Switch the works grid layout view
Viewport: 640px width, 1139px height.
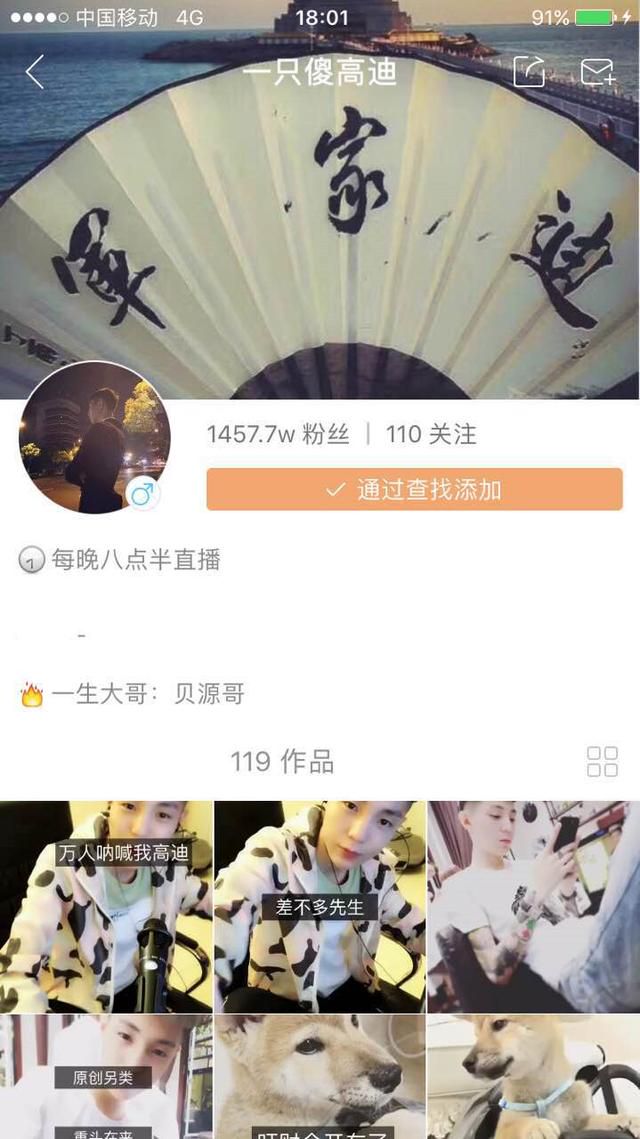click(602, 761)
